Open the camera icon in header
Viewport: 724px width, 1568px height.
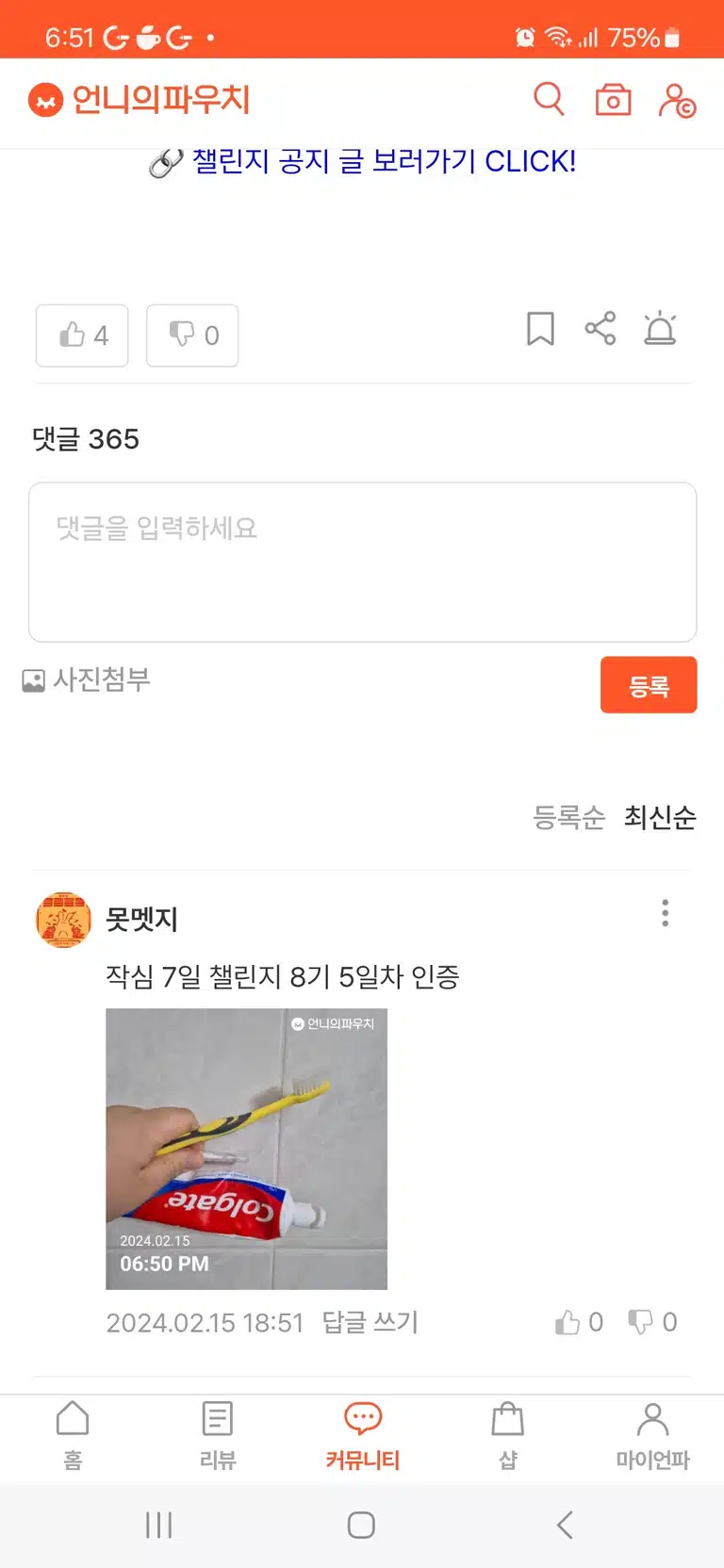[613, 99]
